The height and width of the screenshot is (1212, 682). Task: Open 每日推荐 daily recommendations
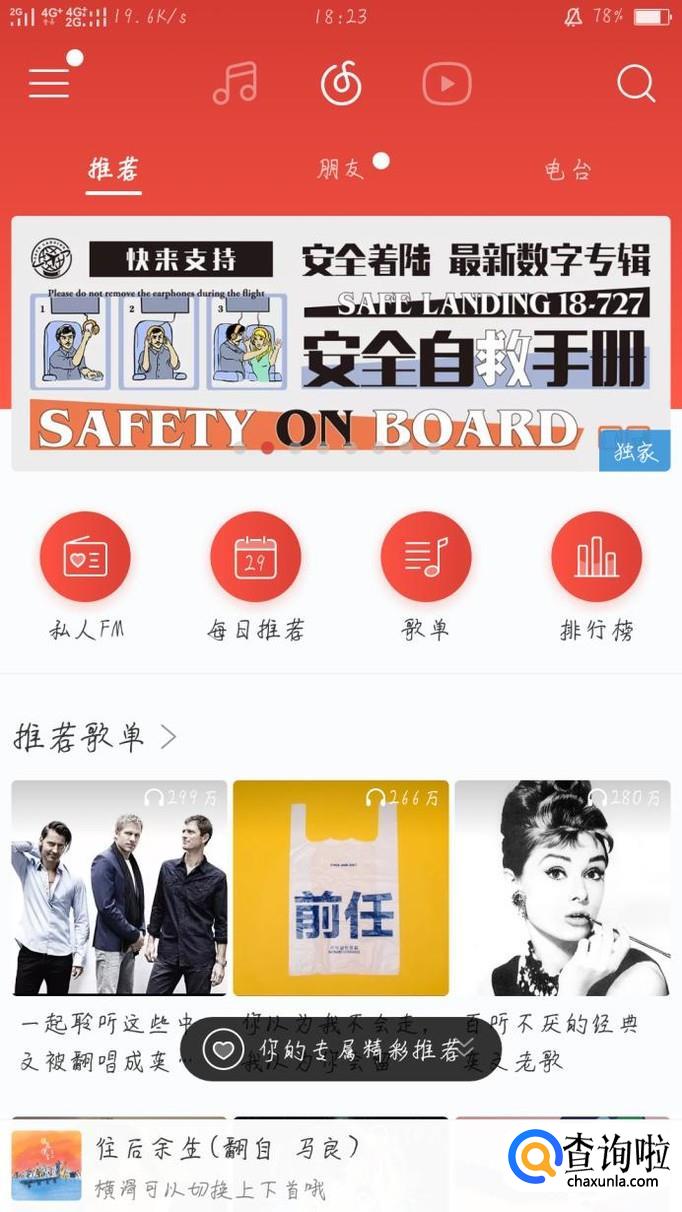coord(255,557)
